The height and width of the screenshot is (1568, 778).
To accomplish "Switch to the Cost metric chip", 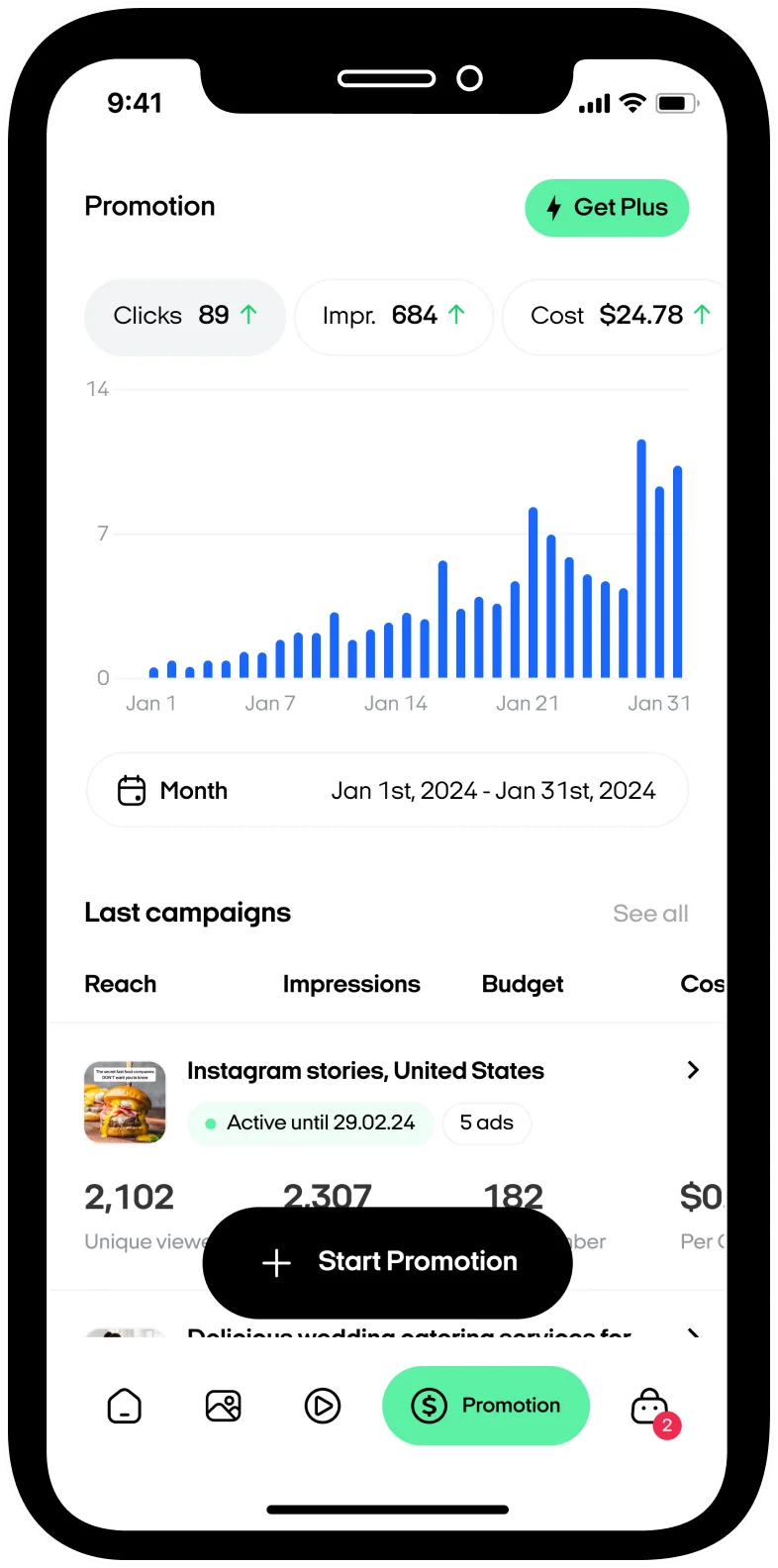I will coord(616,317).
